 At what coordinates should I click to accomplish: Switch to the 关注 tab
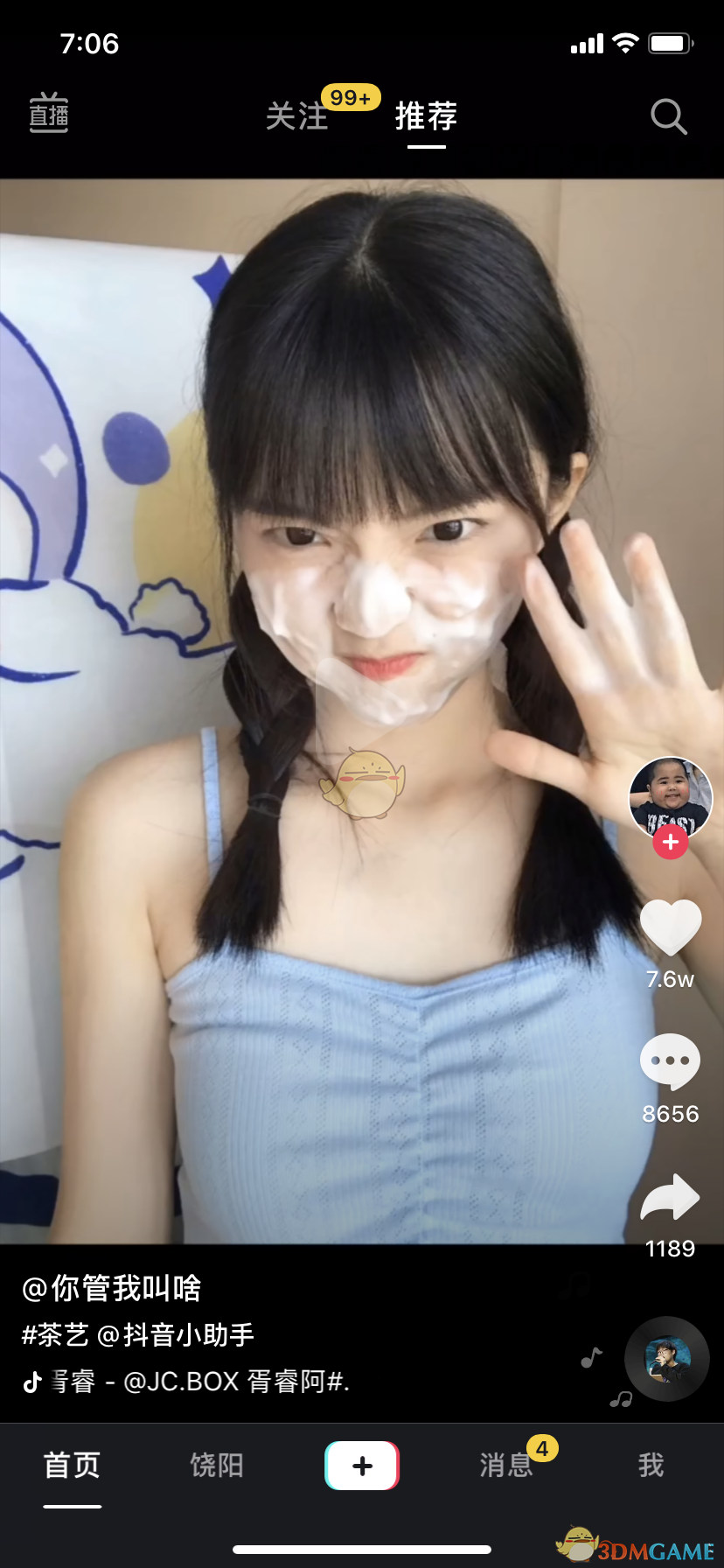[x=297, y=115]
